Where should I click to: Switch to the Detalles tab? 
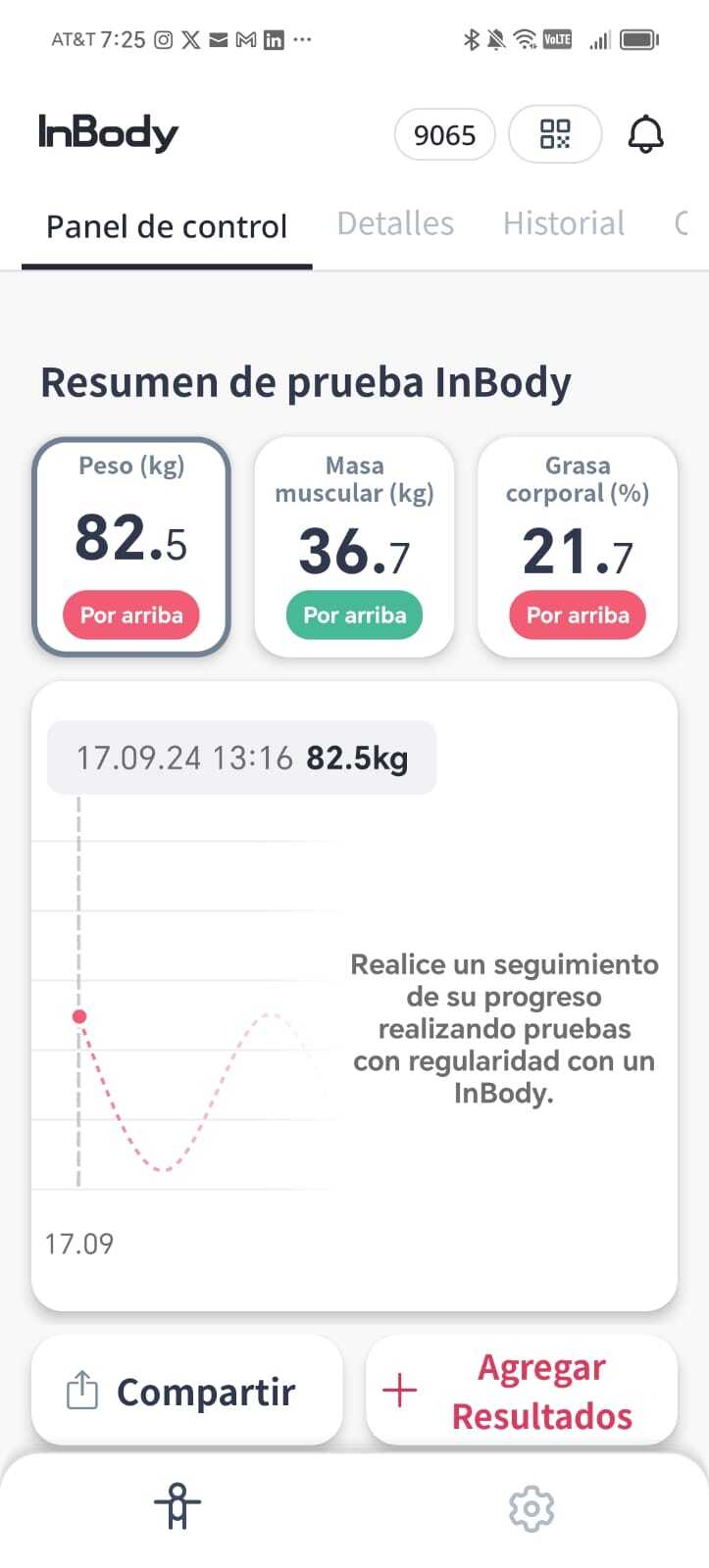pos(395,223)
